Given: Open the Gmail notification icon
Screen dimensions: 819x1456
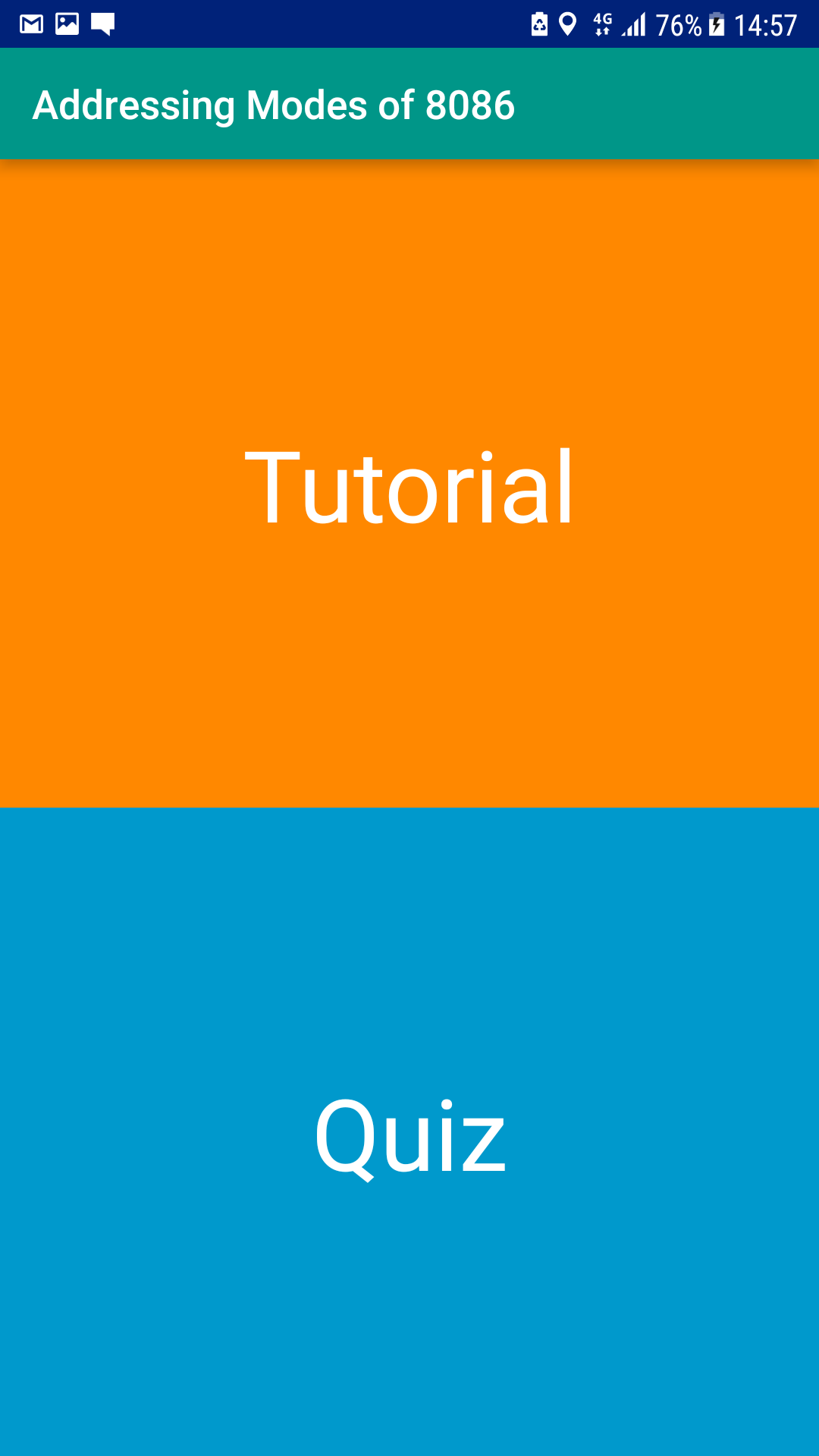Looking at the screenshot, I should (30, 24).
